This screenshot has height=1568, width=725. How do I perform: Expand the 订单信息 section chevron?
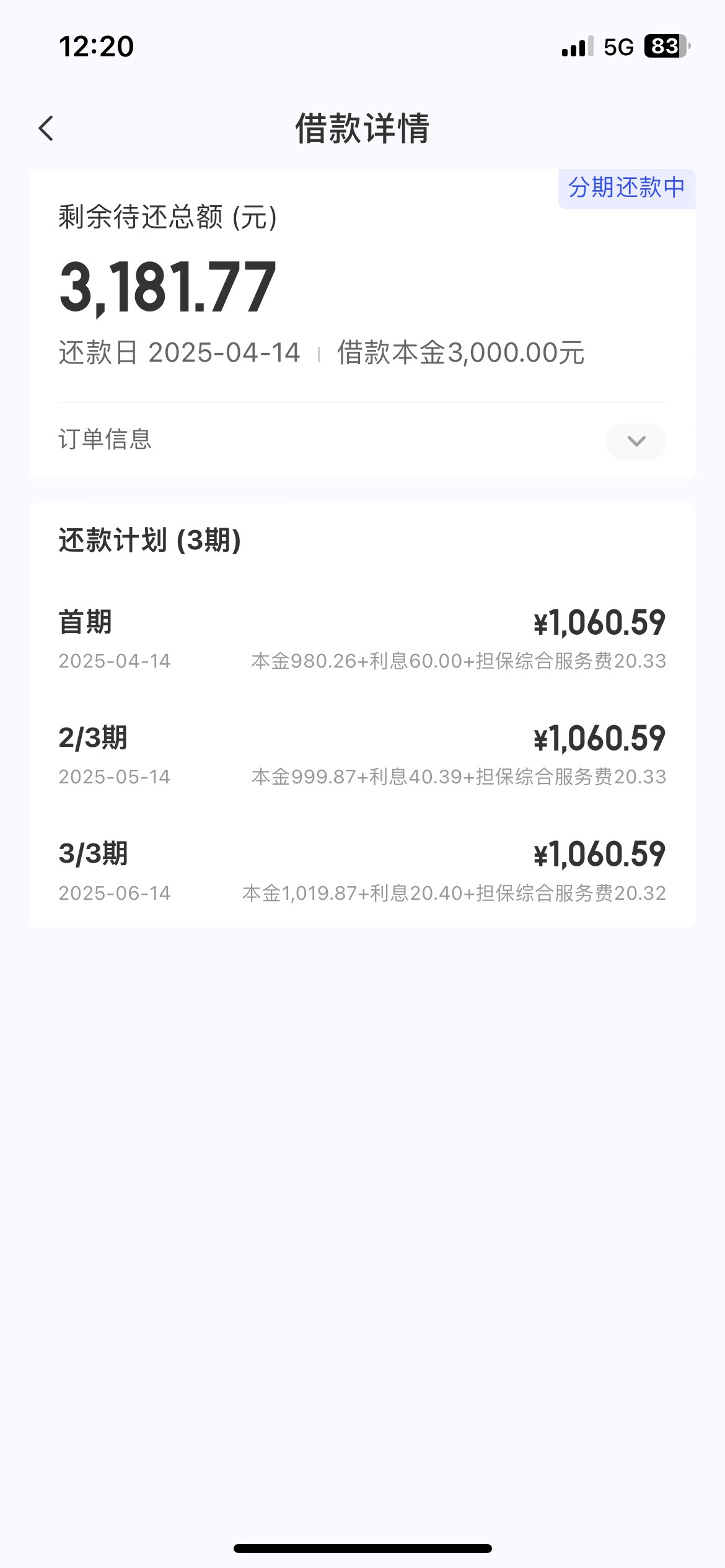(x=636, y=441)
